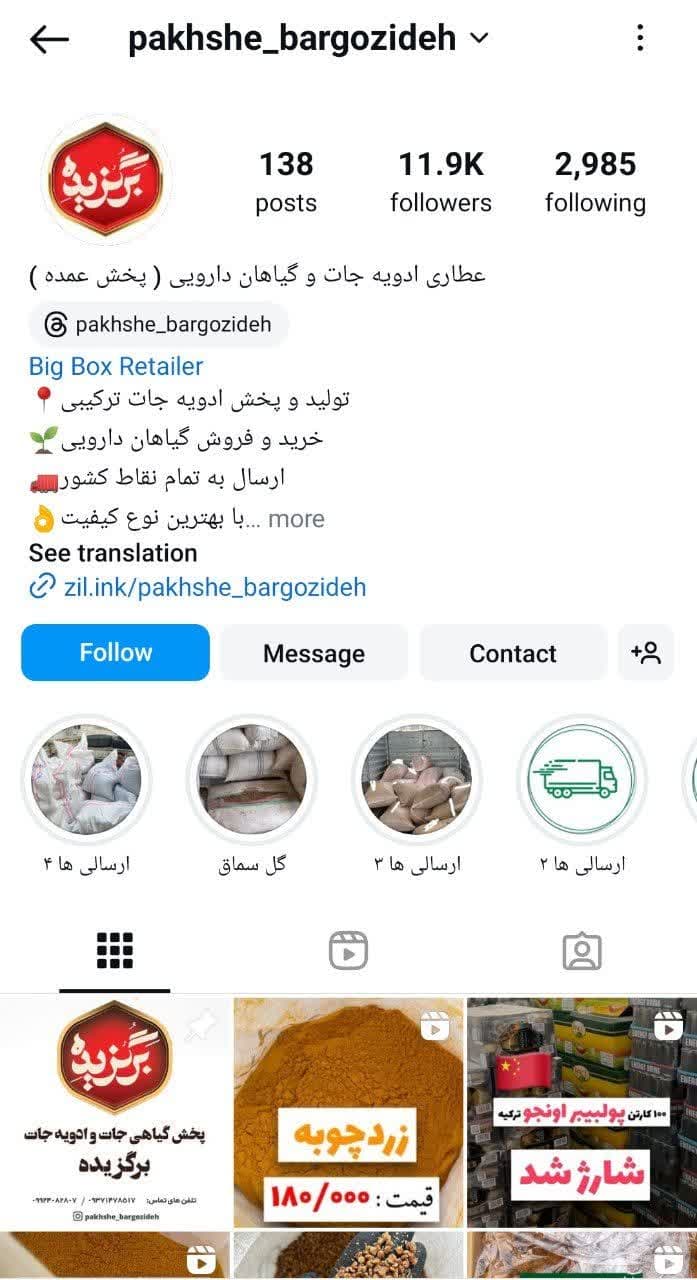This screenshot has width=697, height=1280.
Task: Open the profile picture
Action: click(x=107, y=180)
